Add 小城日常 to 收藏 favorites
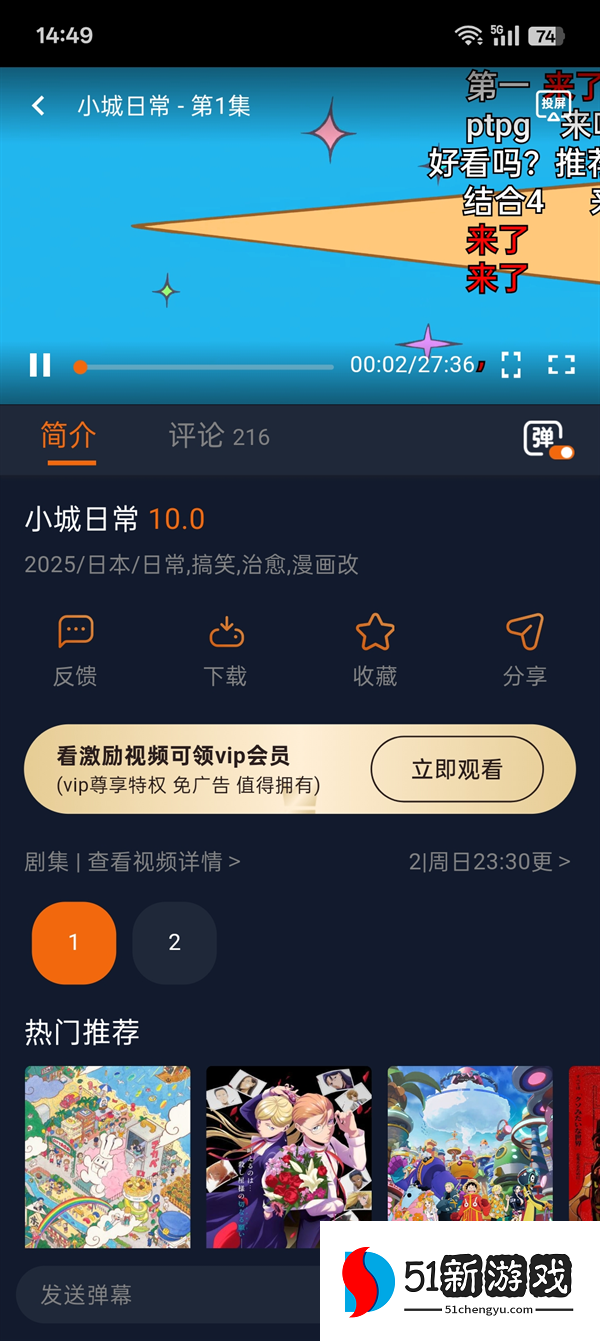This screenshot has width=600, height=1341. point(375,651)
